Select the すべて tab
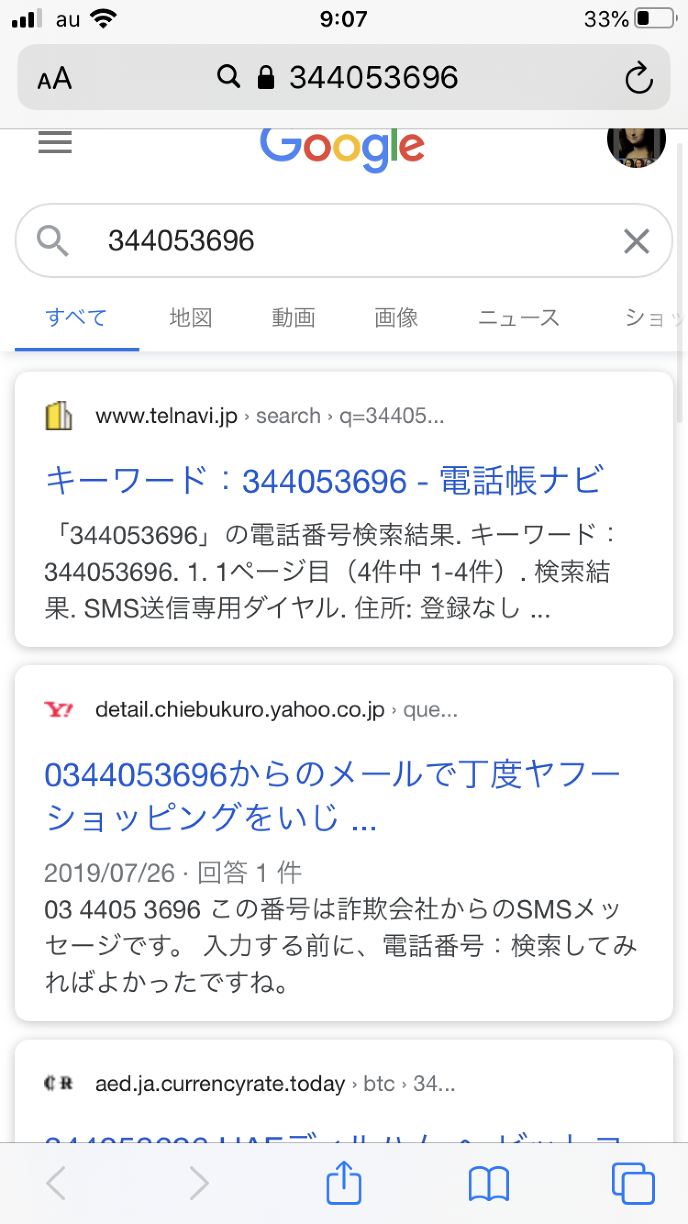This screenshot has width=688, height=1224. pyautogui.click(x=76, y=318)
